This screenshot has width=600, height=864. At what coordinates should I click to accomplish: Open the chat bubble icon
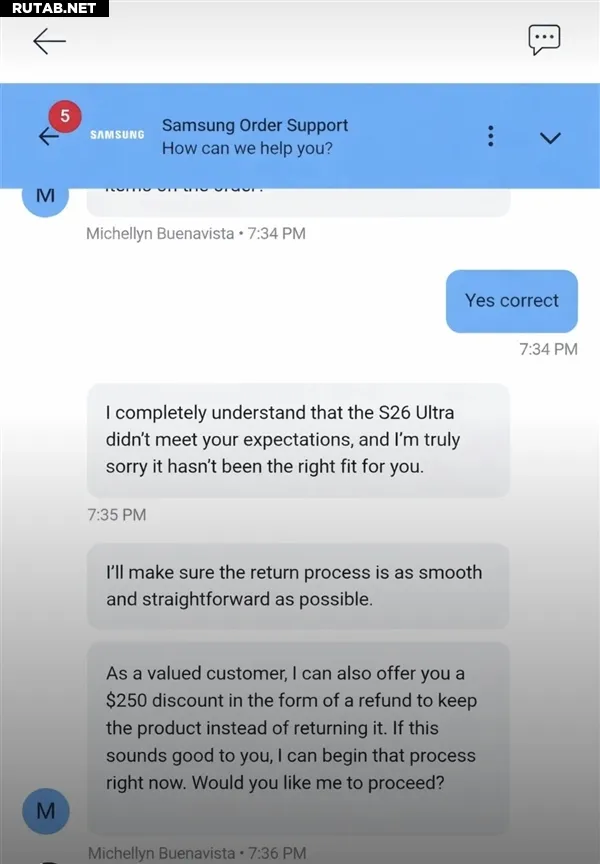pos(544,40)
